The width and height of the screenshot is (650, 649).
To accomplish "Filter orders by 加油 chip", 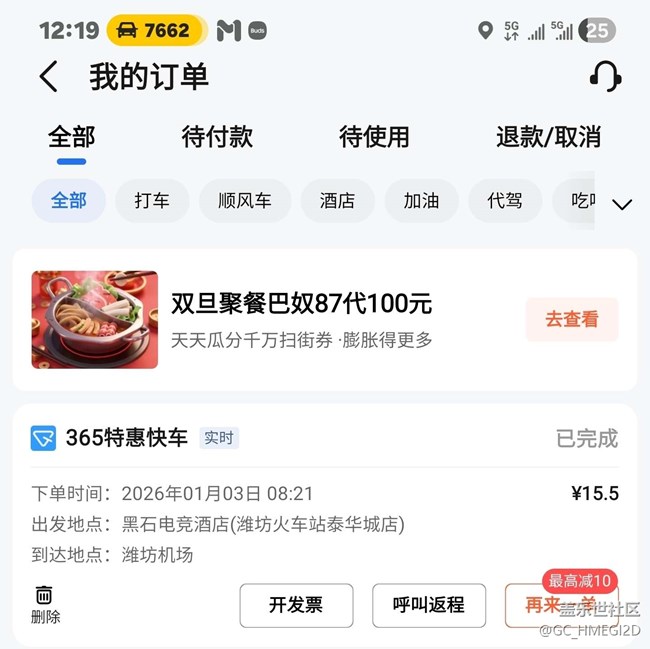I will point(421,201).
